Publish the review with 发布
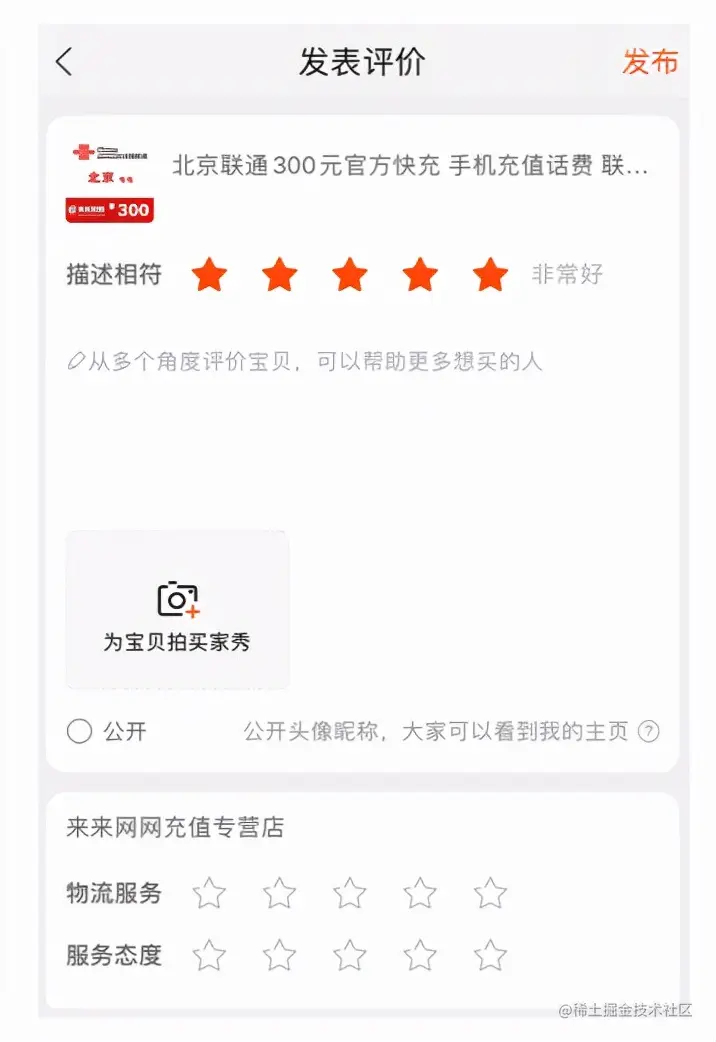Viewport: 716px width, 1042px height. [650, 62]
